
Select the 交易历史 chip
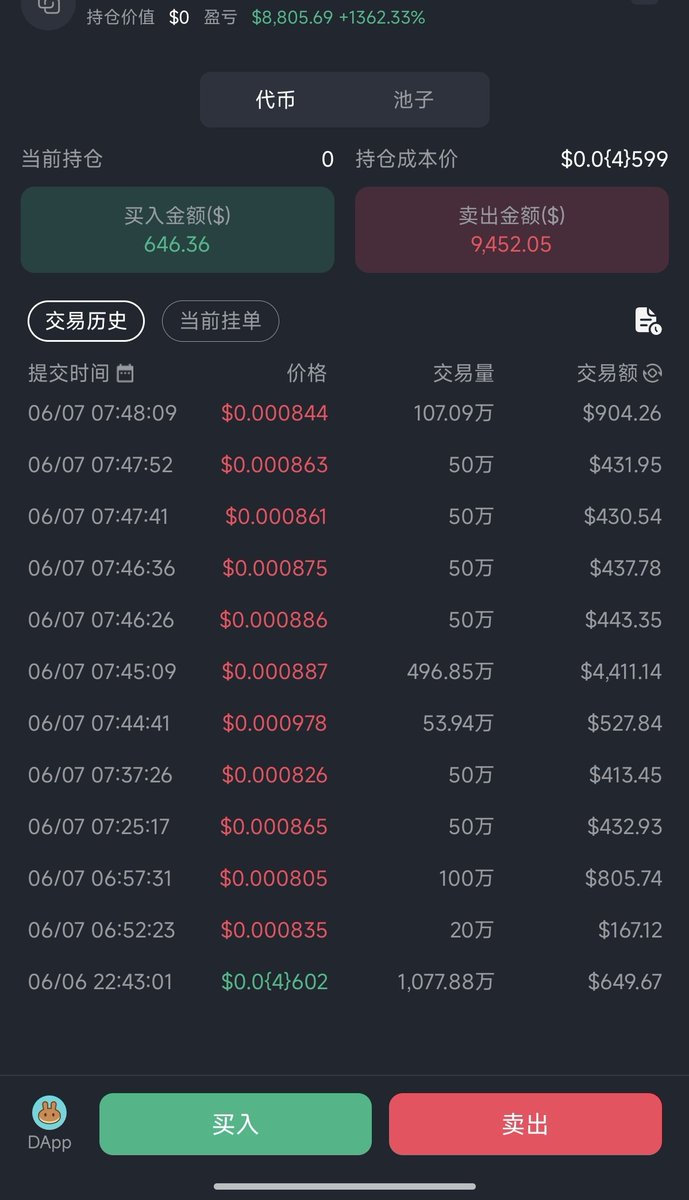(86, 321)
